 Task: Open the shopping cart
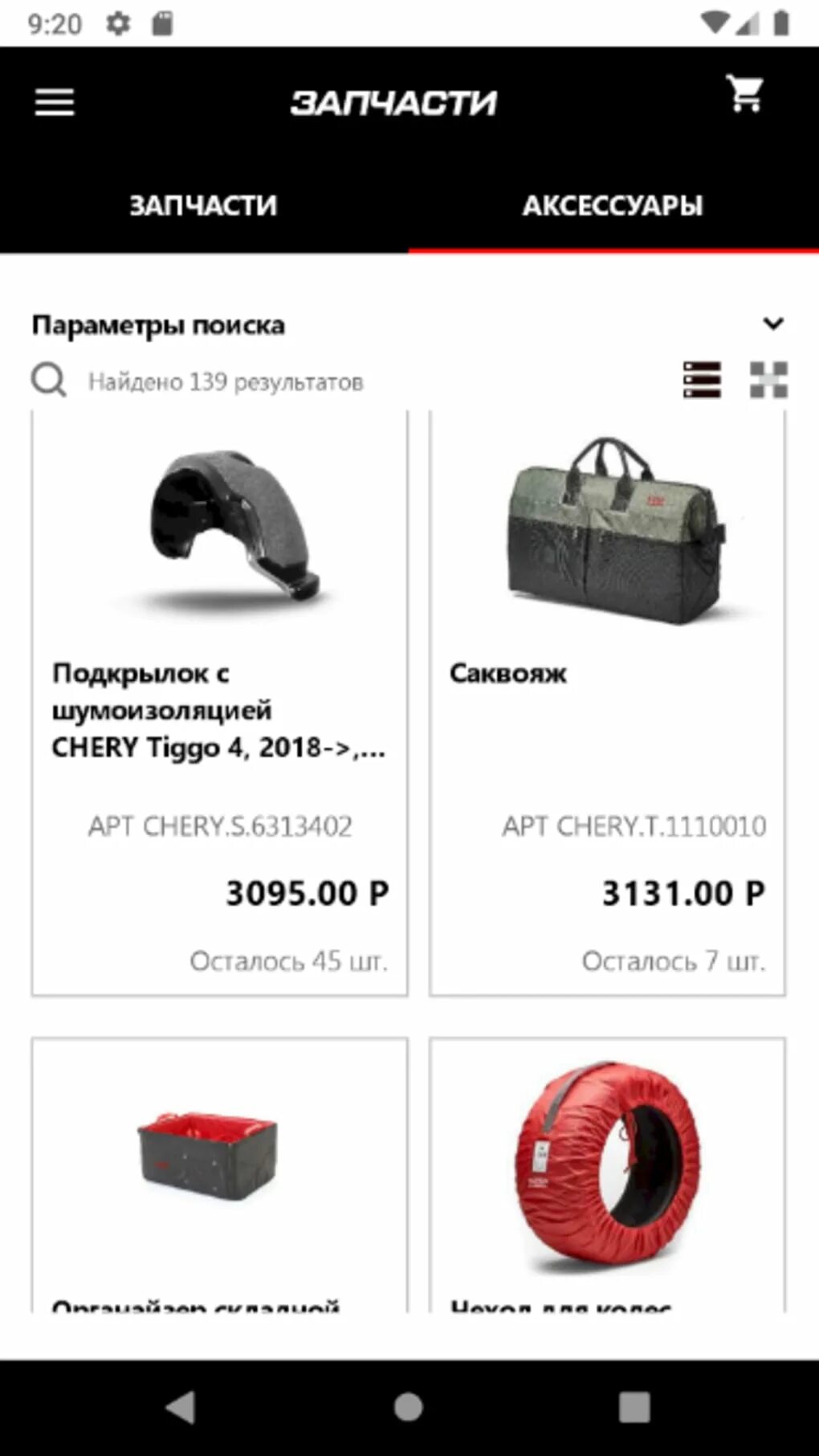pyautogui.click(x=745, y=94)
